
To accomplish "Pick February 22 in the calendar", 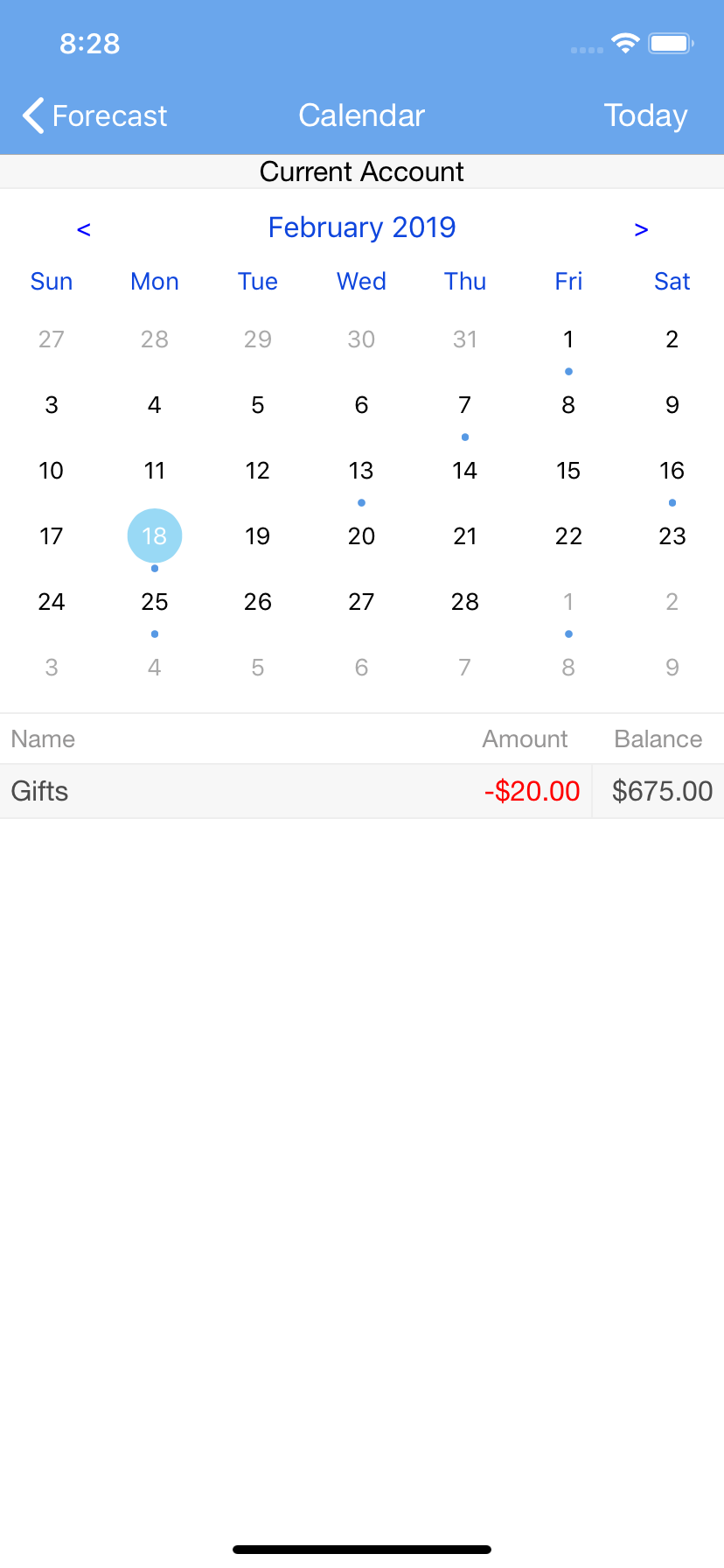I will (568, 536).
